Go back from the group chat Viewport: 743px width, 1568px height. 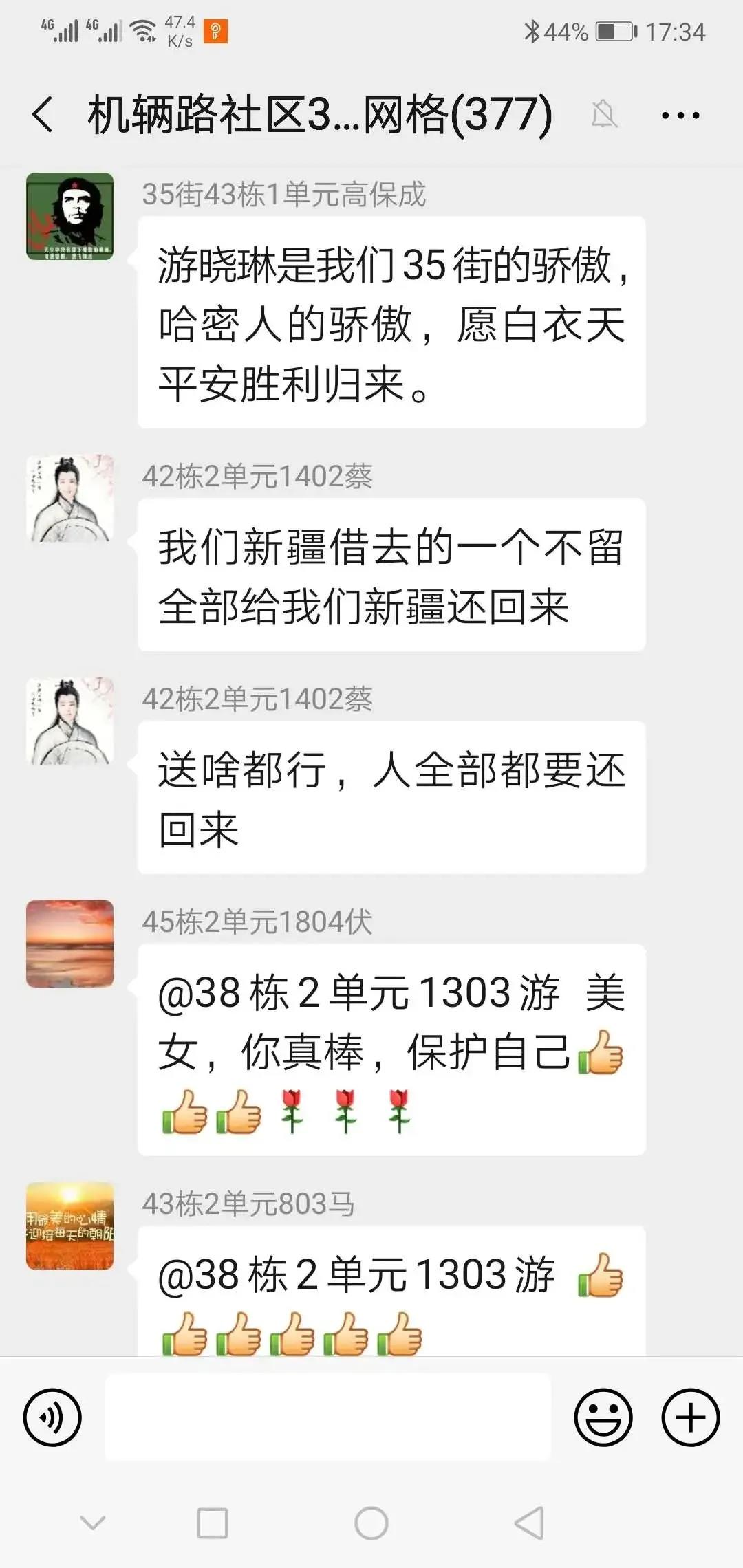(x=43, y=114)
